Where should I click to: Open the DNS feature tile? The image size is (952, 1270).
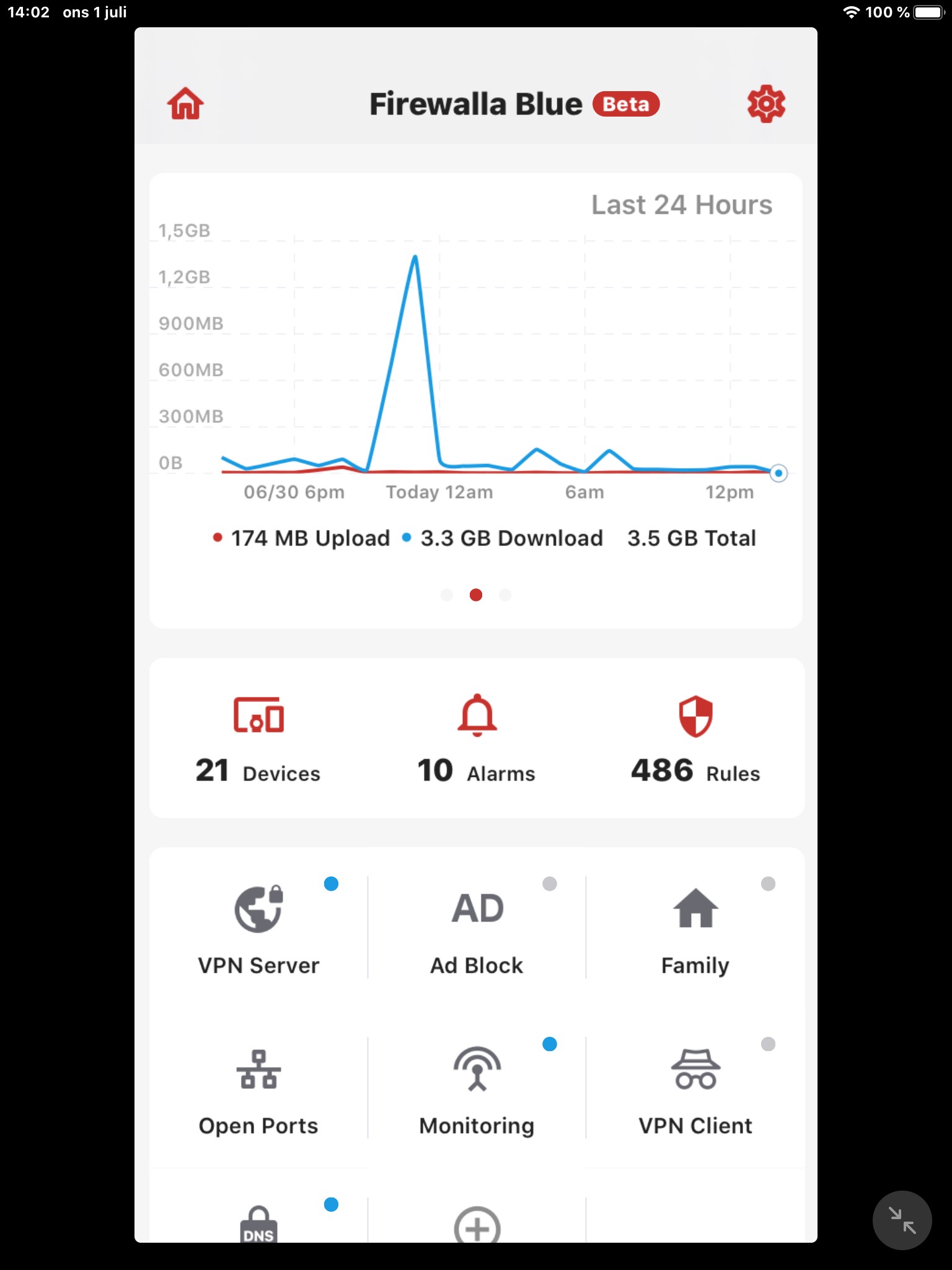point(258,1224)
